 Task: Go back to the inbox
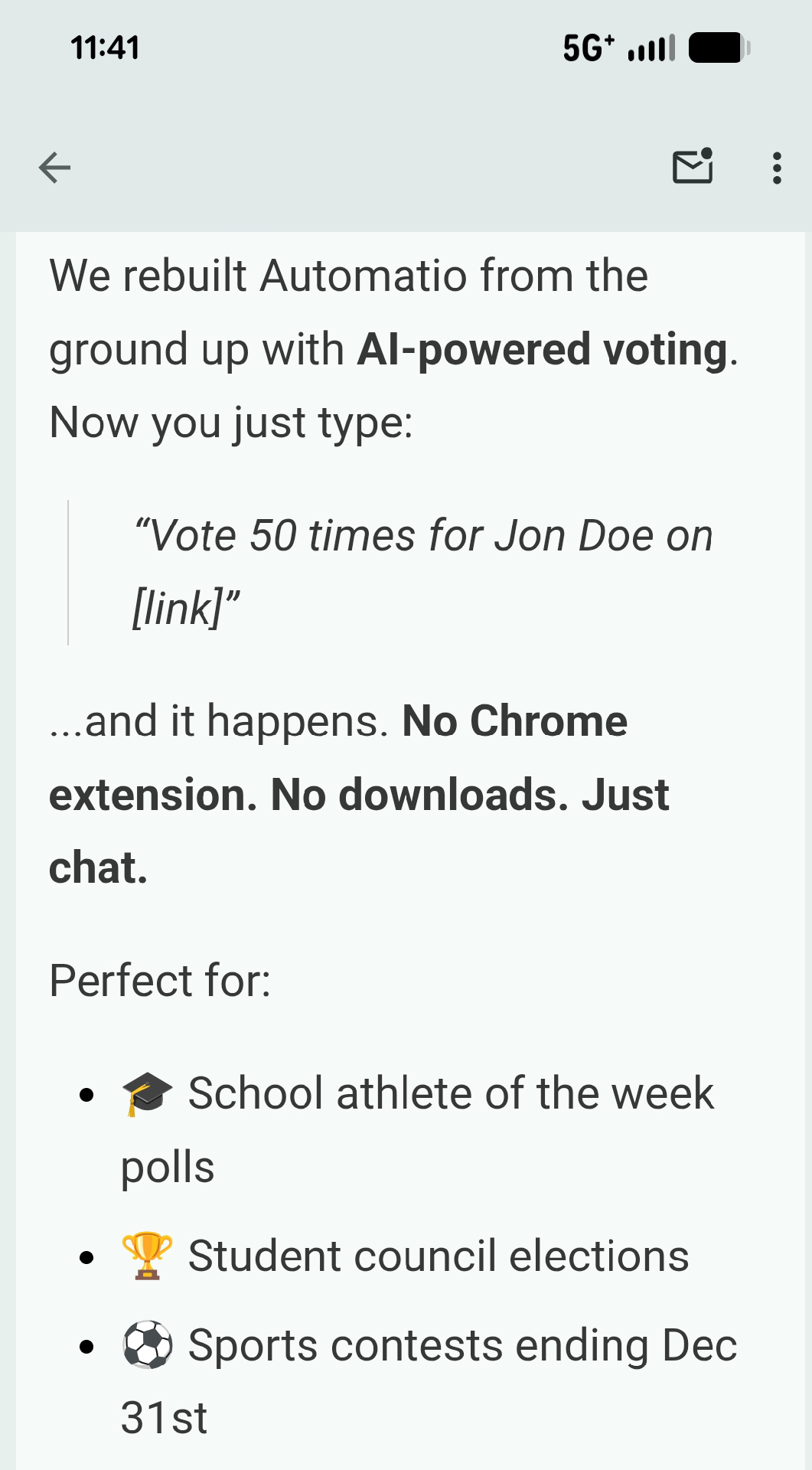point(54,168)
